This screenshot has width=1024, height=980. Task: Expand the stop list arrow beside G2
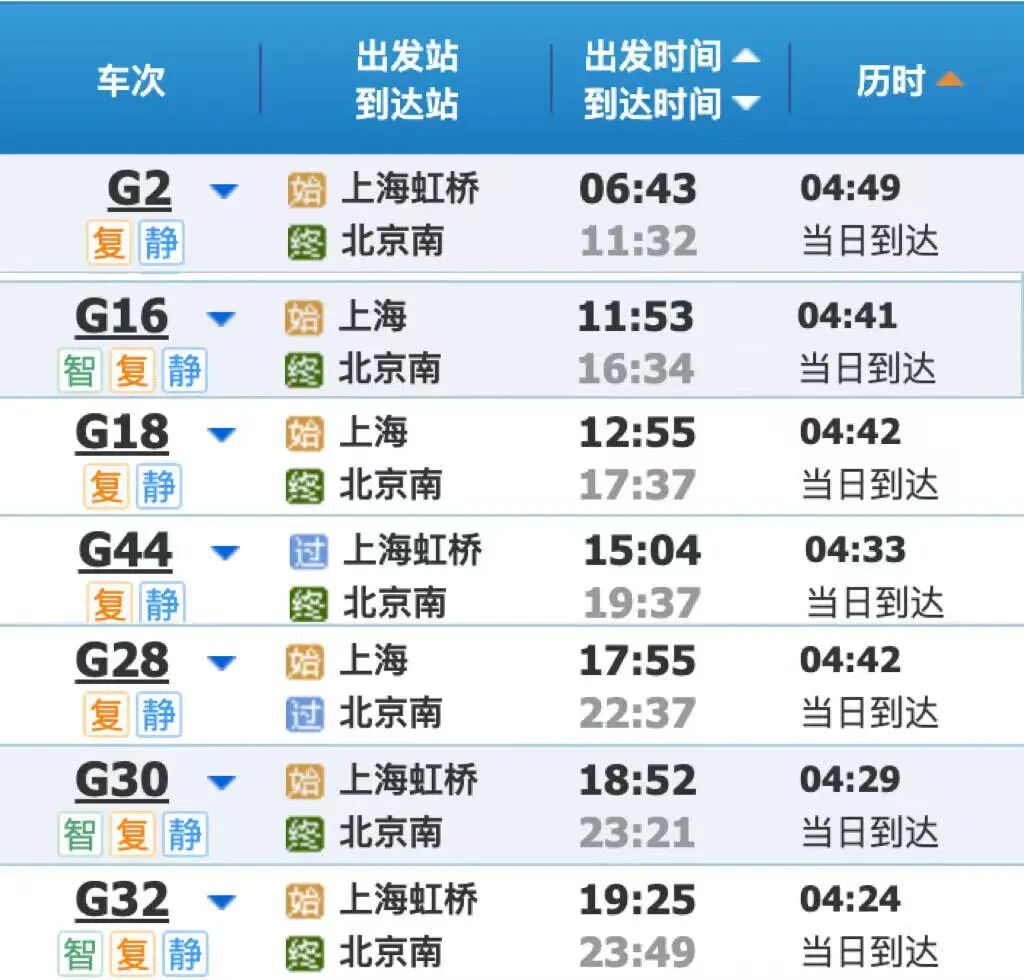[x=224, y=190]
